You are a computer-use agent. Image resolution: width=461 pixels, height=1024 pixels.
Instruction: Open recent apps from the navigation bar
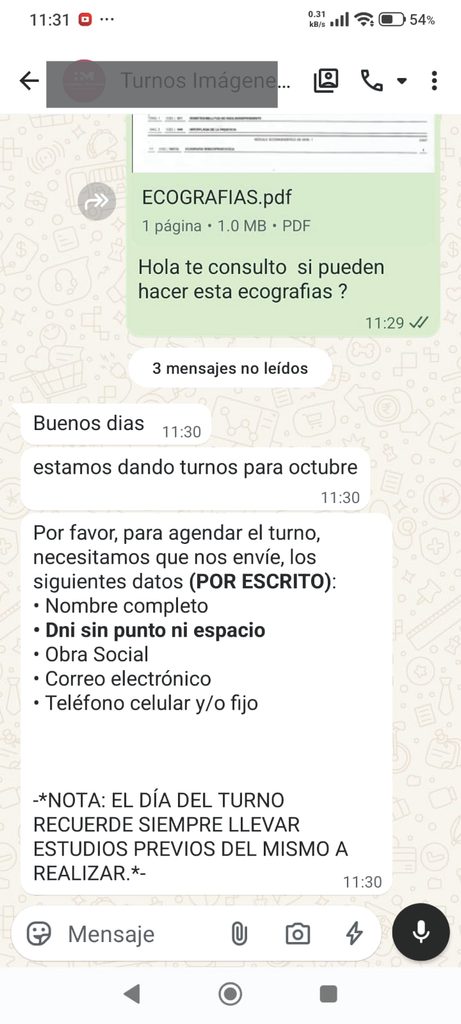328,995
